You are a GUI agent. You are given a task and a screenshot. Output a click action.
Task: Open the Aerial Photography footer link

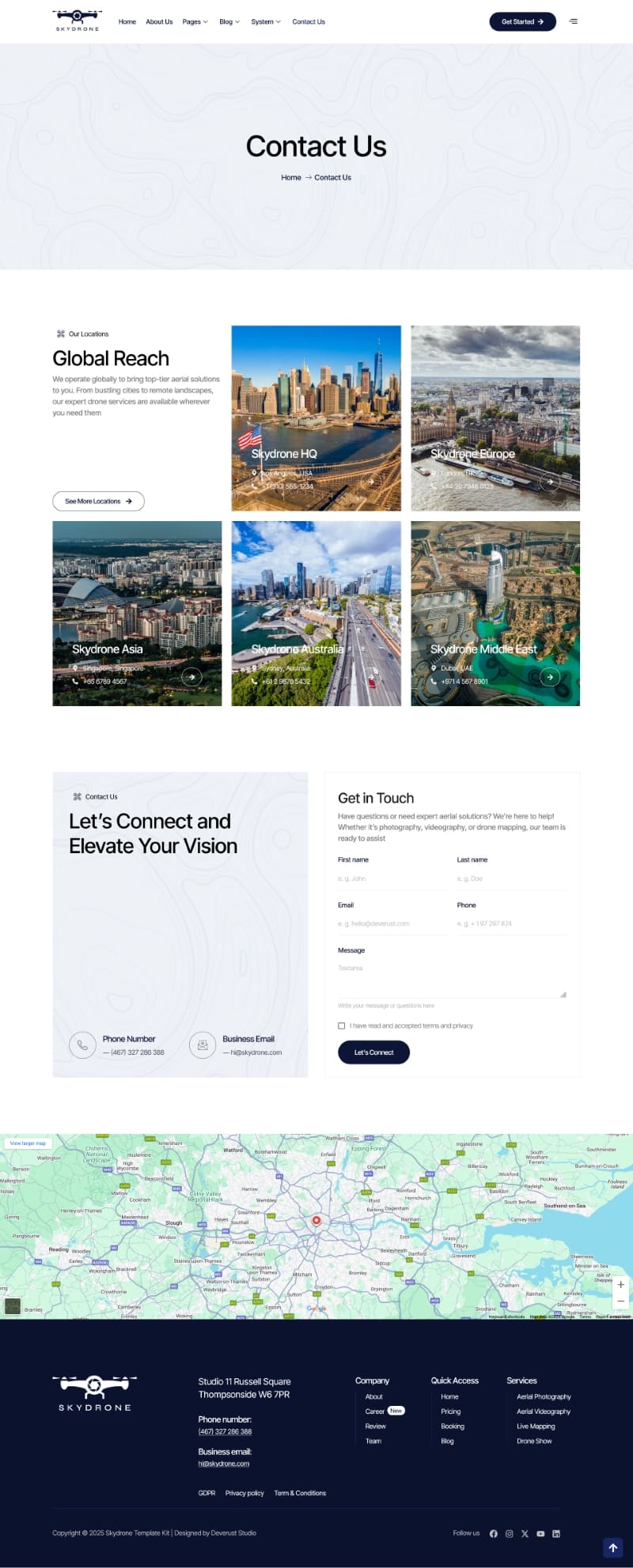(x=543, y=1396)
